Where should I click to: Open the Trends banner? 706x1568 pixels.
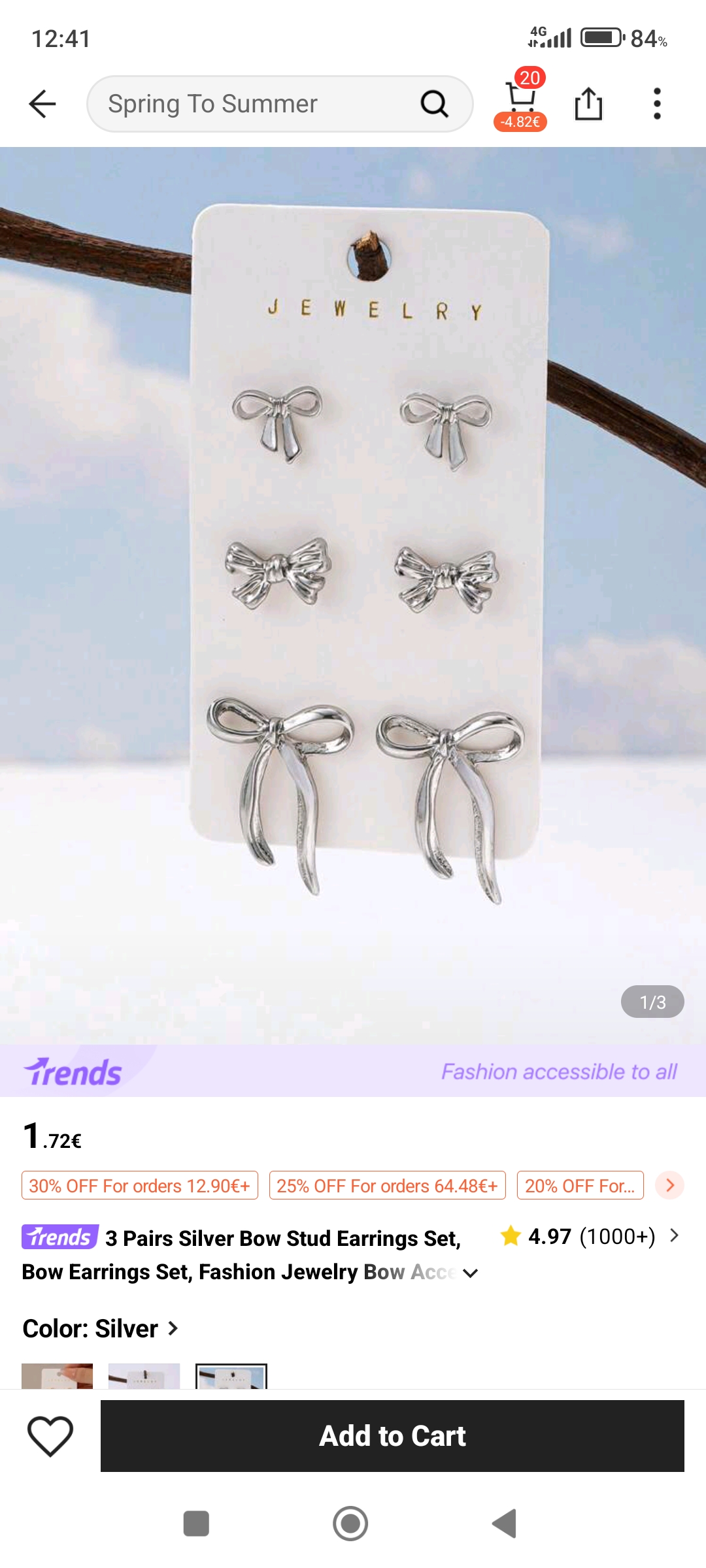[353, 1071]
